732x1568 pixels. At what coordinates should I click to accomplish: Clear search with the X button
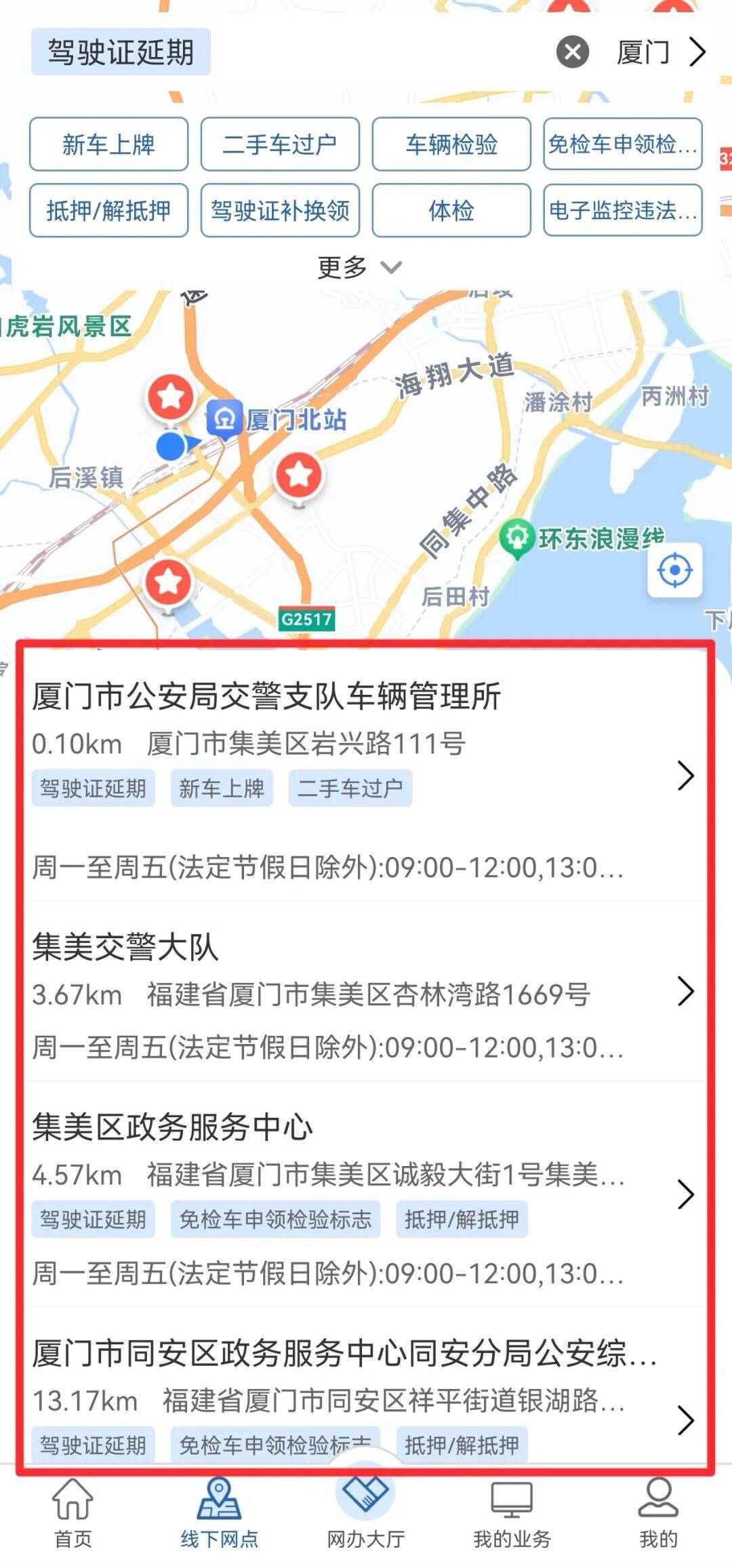pyautogui.click(x=571, y=52)
